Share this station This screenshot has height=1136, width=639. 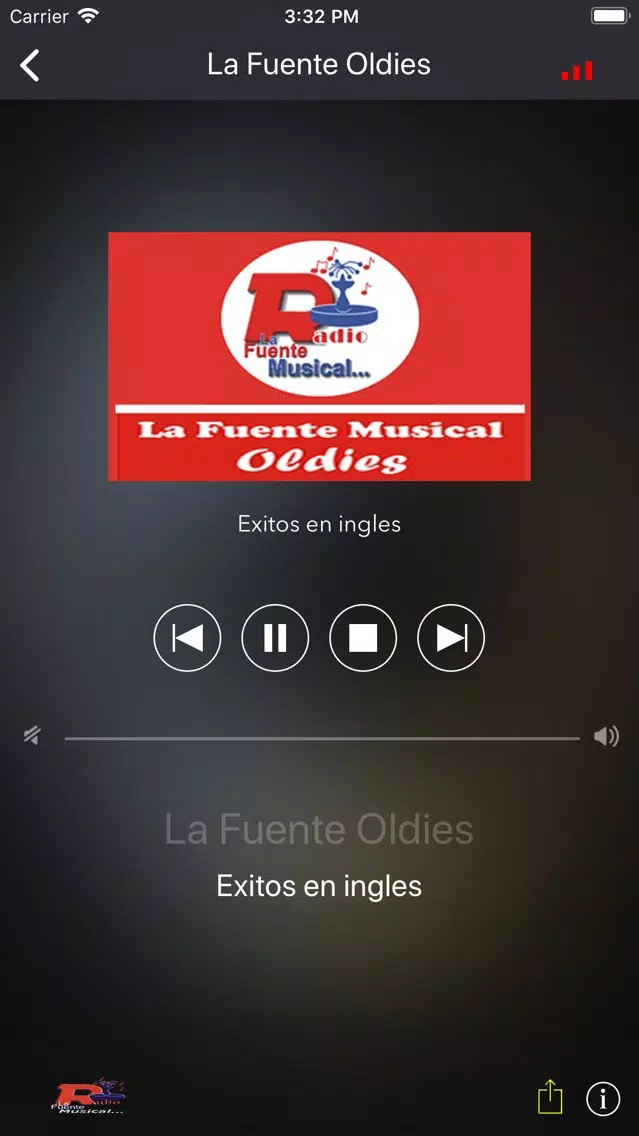550,1096
